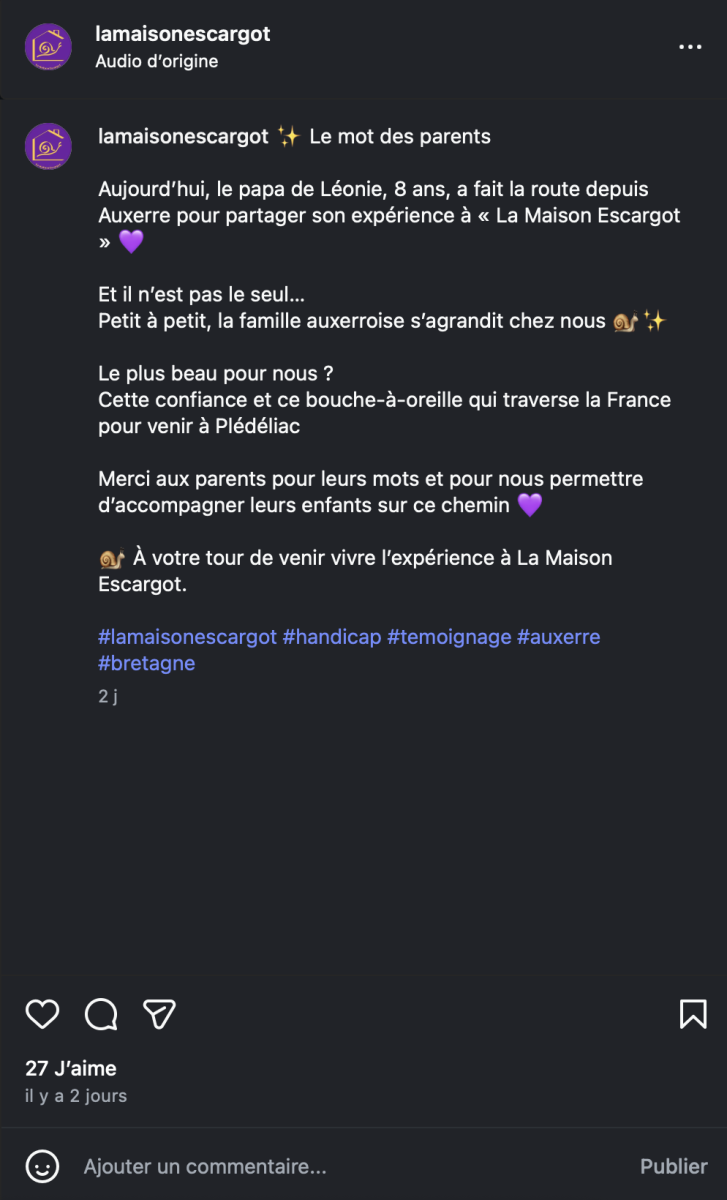Screen dimensions: 727x1200
Task: Open the #handicap hashtag
Action: tap(332, 637)
